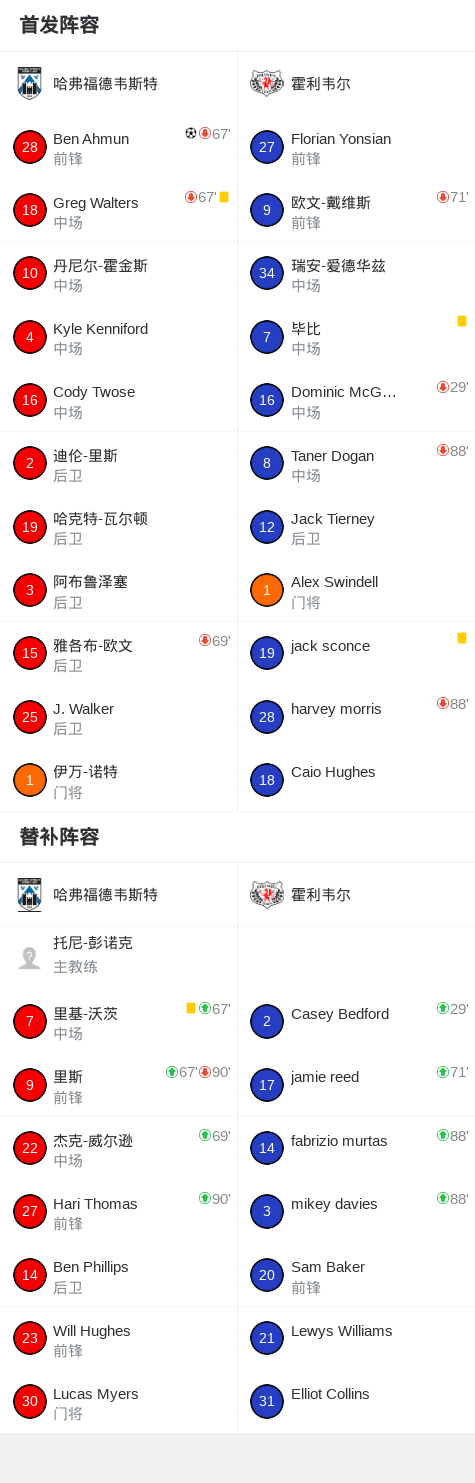
Task: View Taner Dogan's player details
Action: [356, 464]
